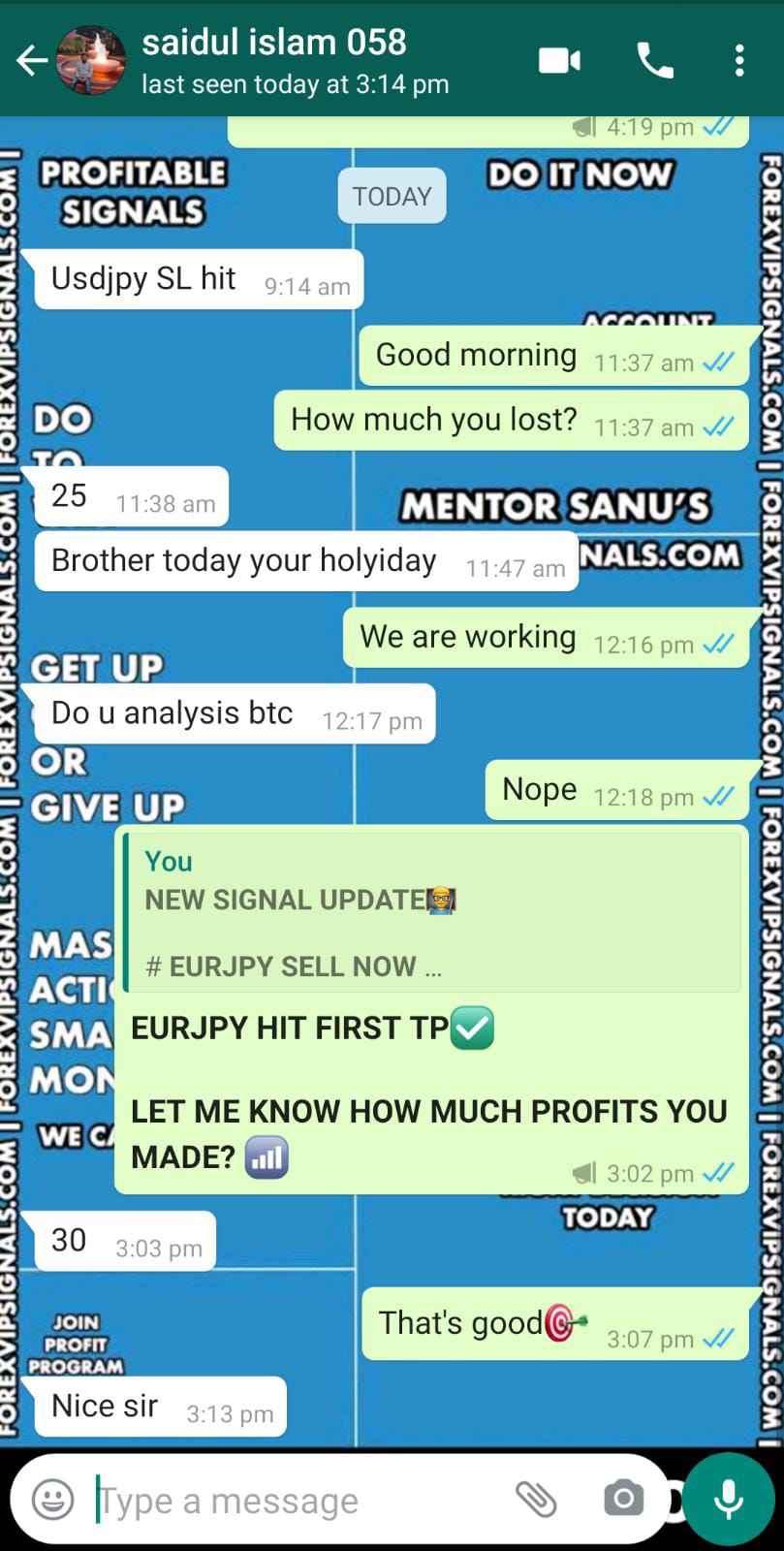Image resolution: width=784 pixels, height=1551 pixels.
Task: Start a video call with saidul islam
Action: click(559, 60)
